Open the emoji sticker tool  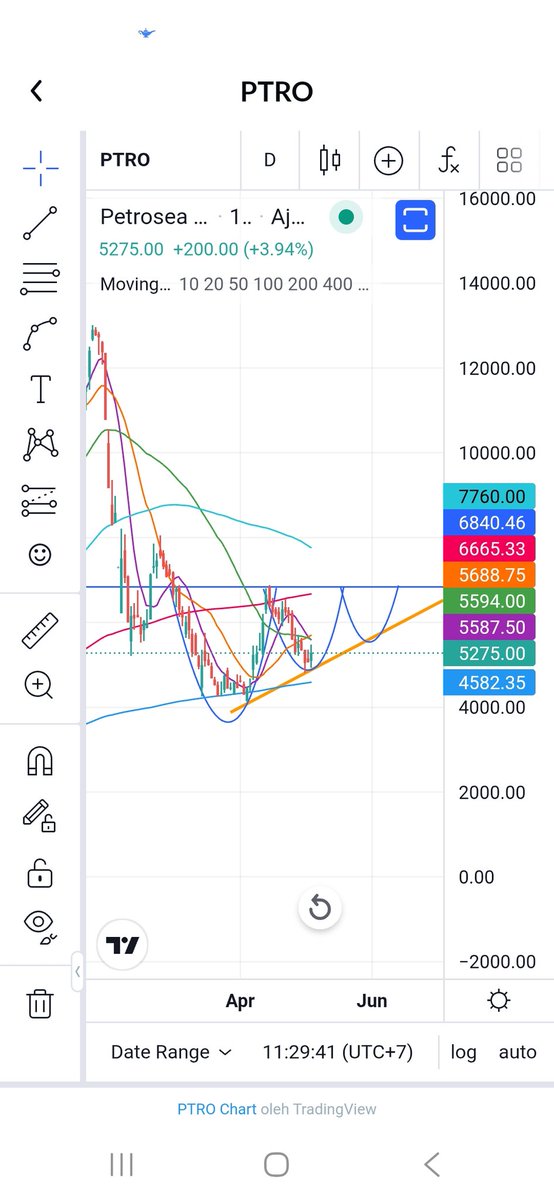(40, 555)
